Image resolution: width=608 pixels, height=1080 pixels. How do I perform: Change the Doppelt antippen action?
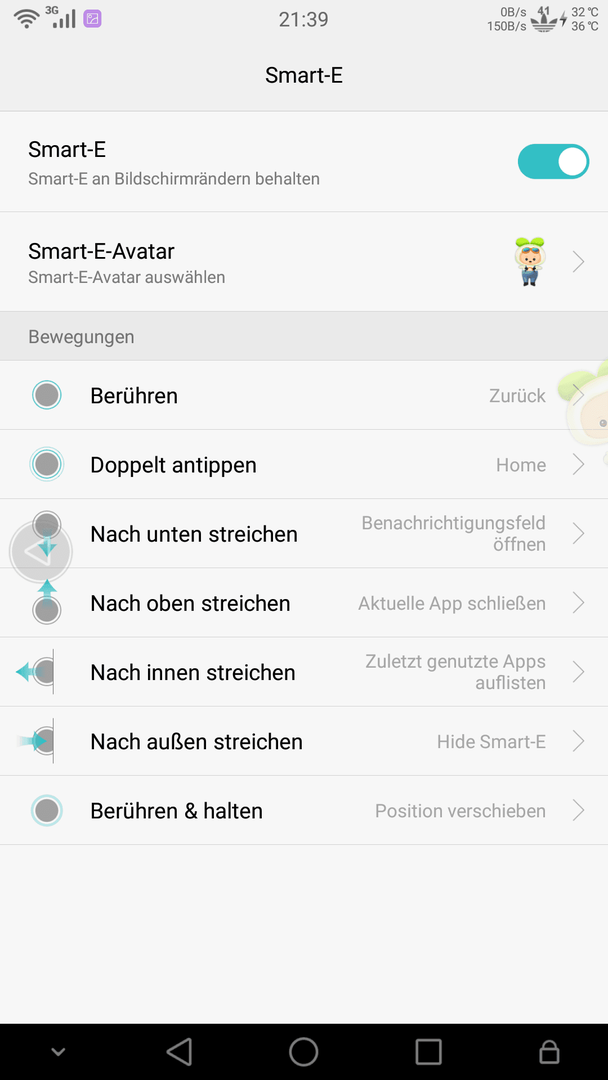pyautogui.click(x=304, y=465)
